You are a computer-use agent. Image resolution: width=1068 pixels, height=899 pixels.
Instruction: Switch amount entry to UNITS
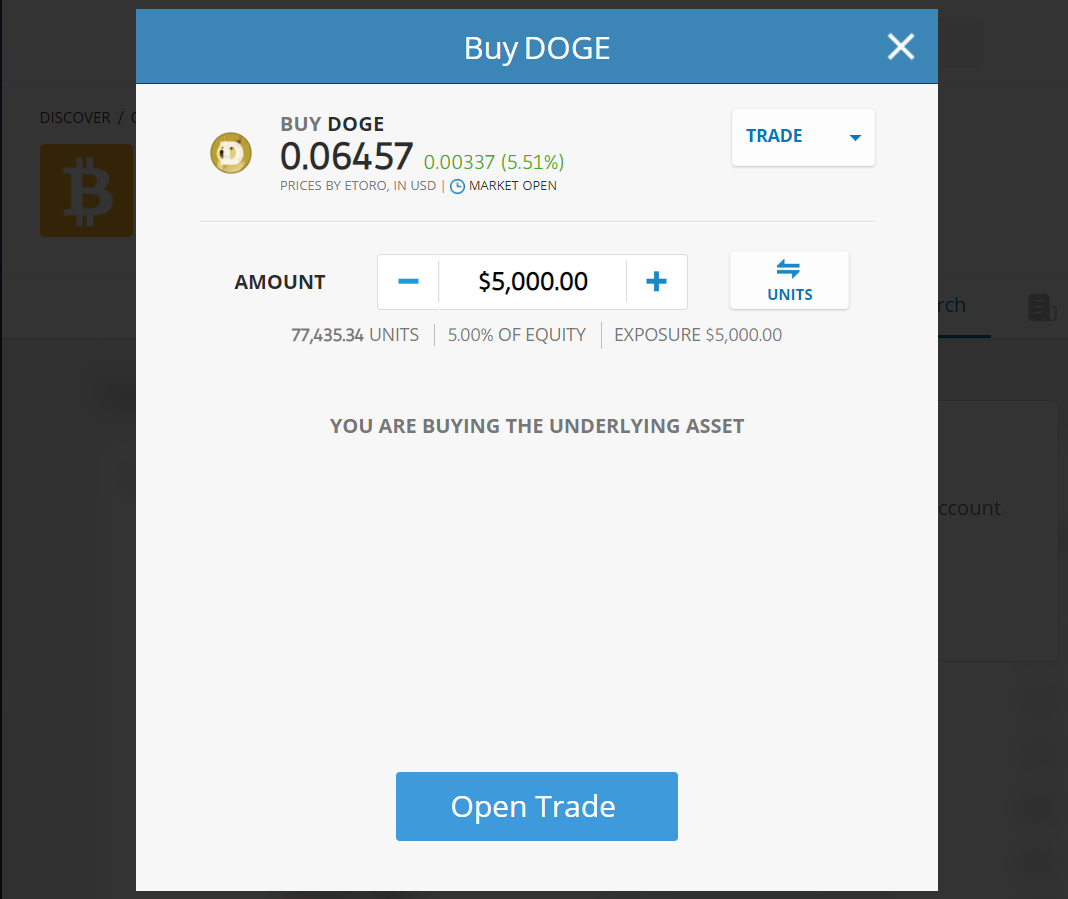click(789, 280)
